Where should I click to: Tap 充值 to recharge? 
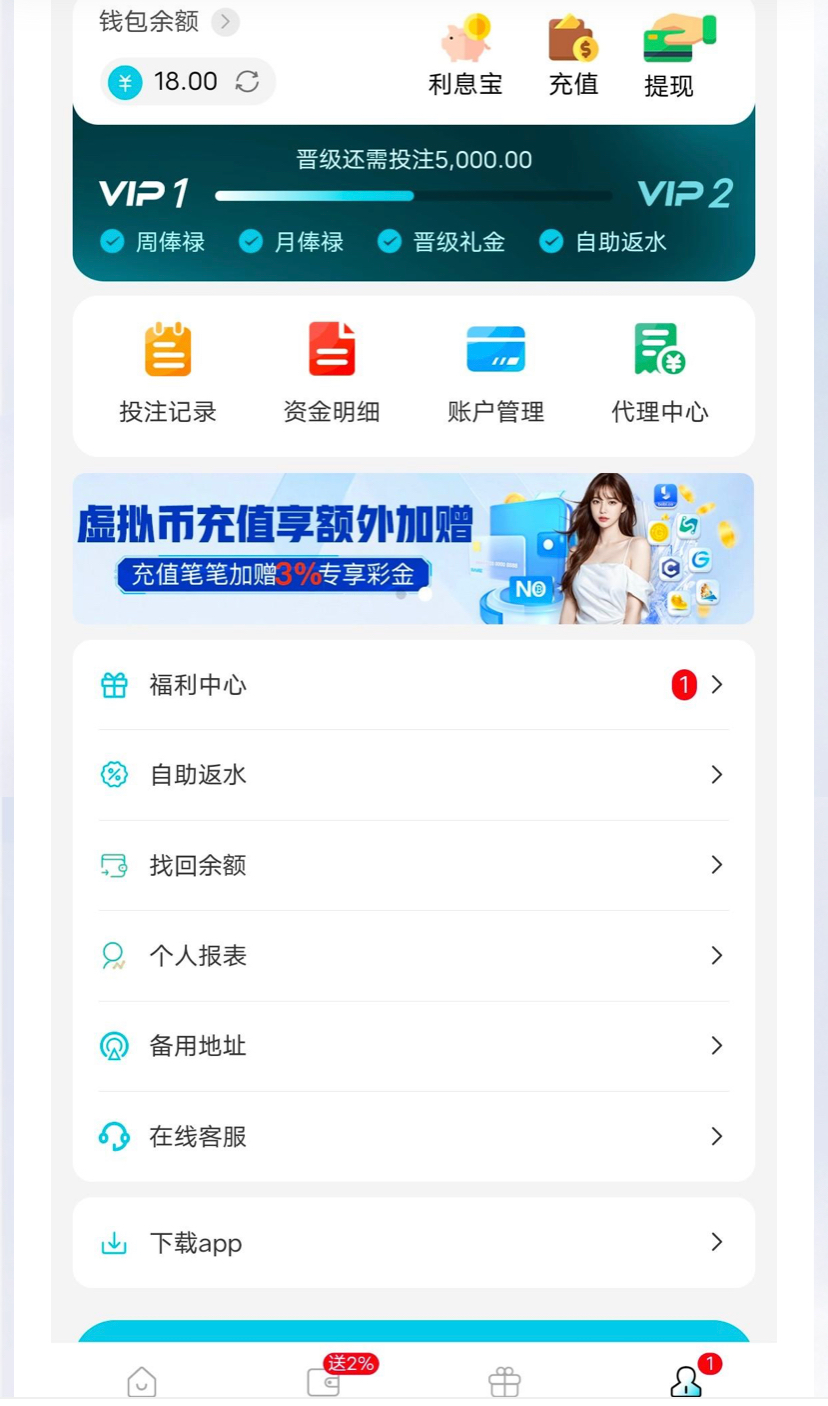(573, 56)
